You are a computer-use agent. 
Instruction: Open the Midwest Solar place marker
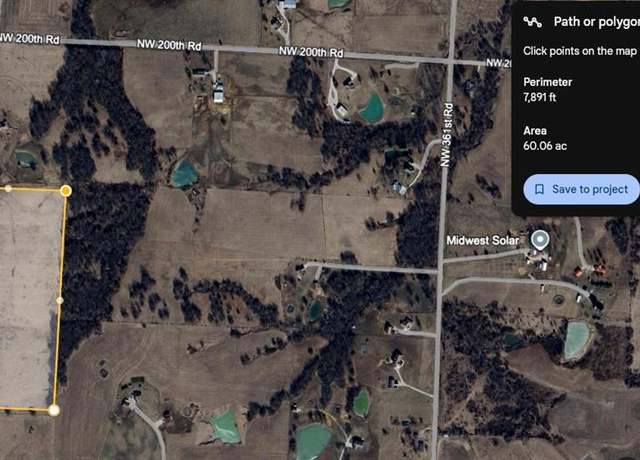pyautogui.click(x=540, y=240)
